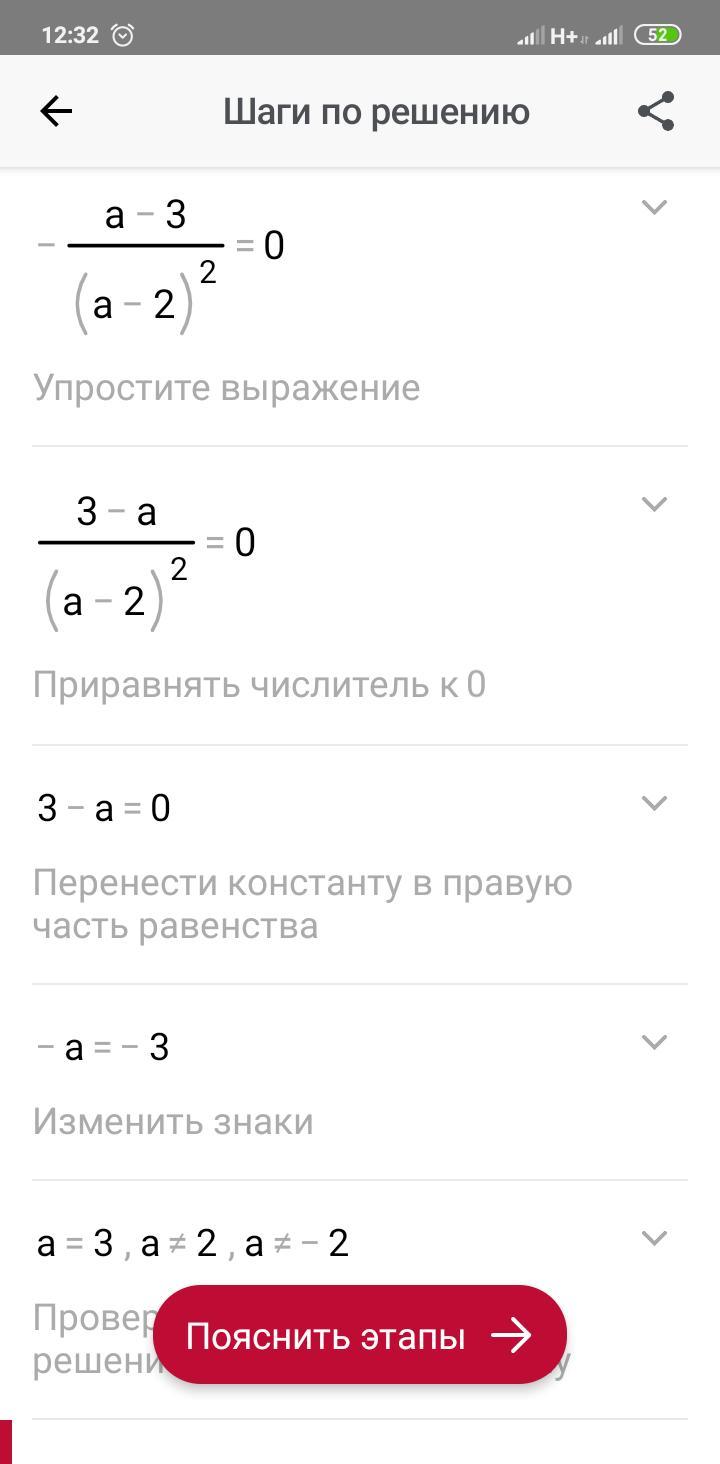Expand the 'Изменить знаки' step
Image resolution: width=720 pixels, height=1464 pixels.
pos(654,1042)
